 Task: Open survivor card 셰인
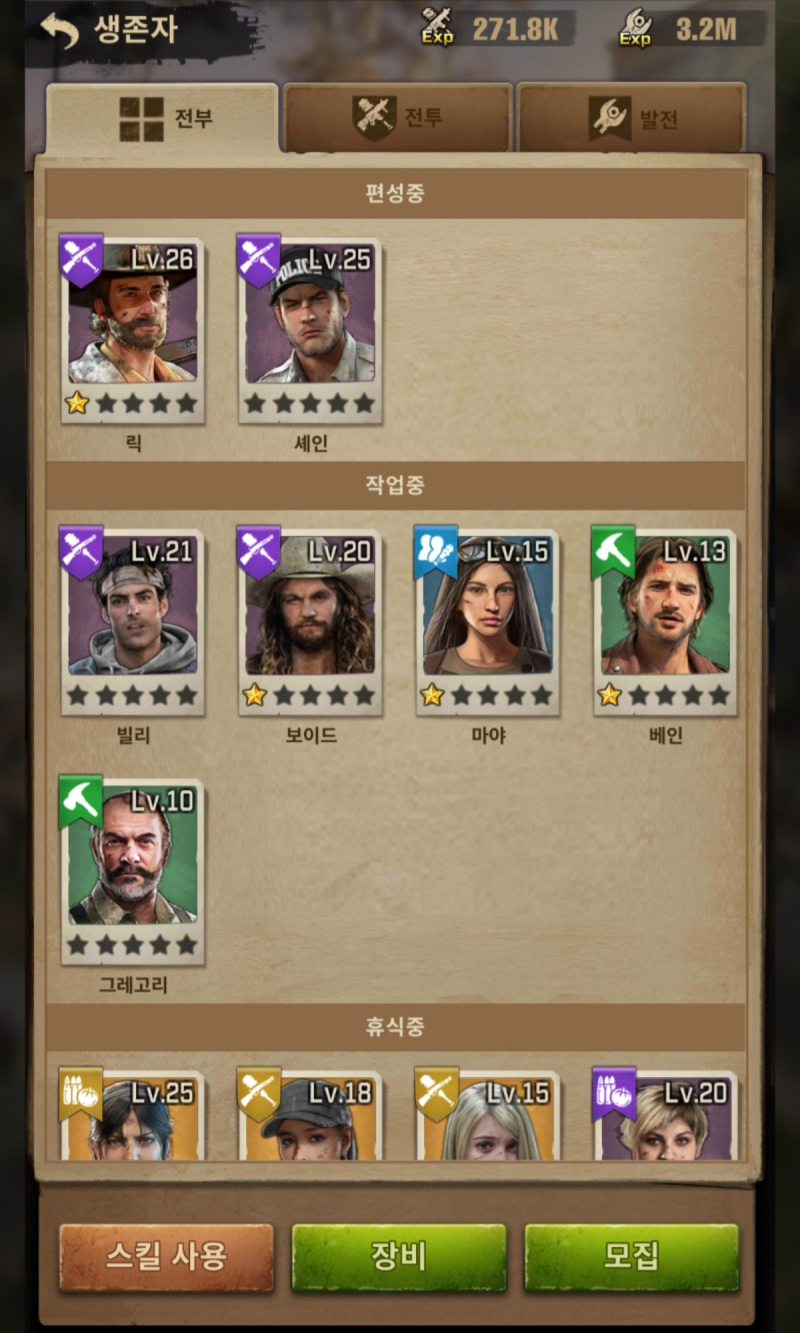310,330
